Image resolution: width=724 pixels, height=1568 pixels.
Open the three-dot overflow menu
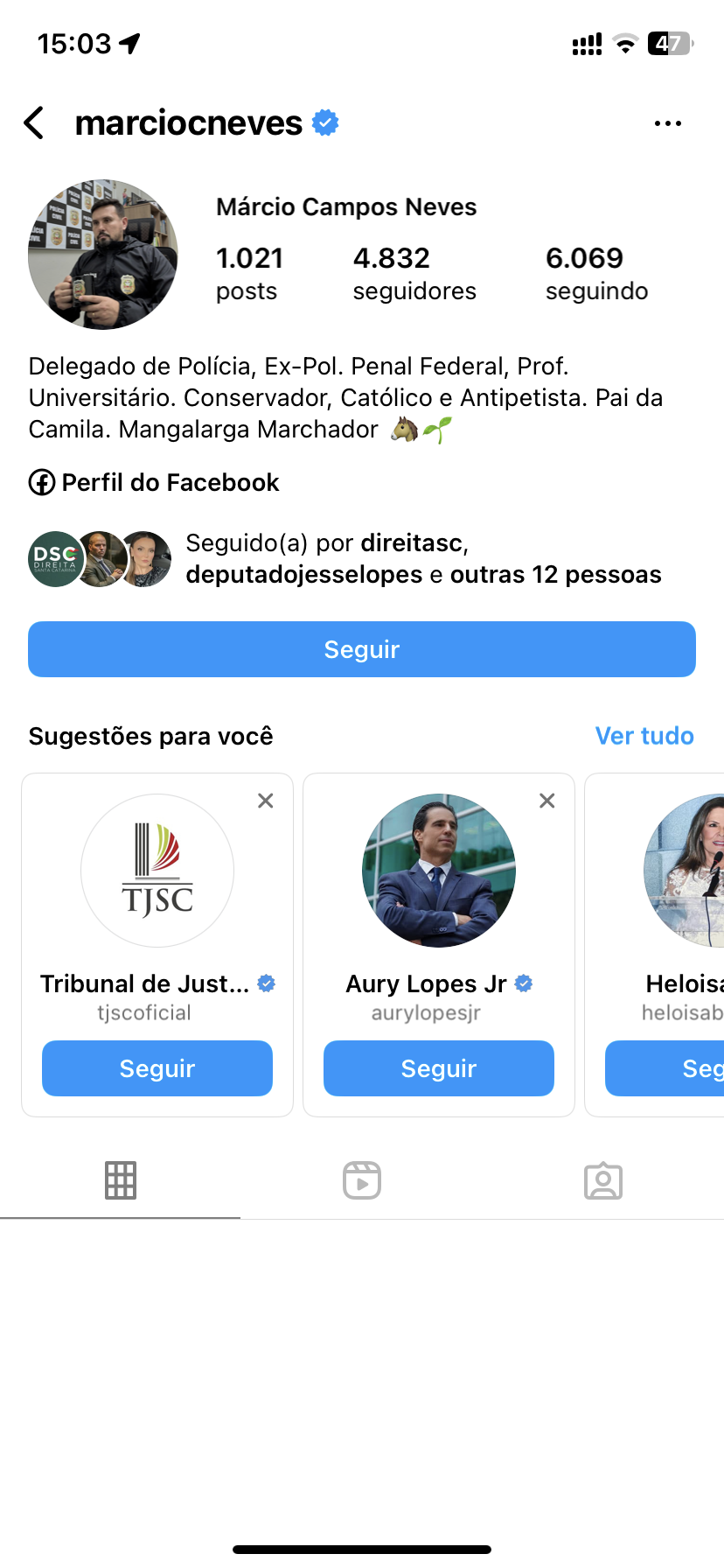pos(667,123)
